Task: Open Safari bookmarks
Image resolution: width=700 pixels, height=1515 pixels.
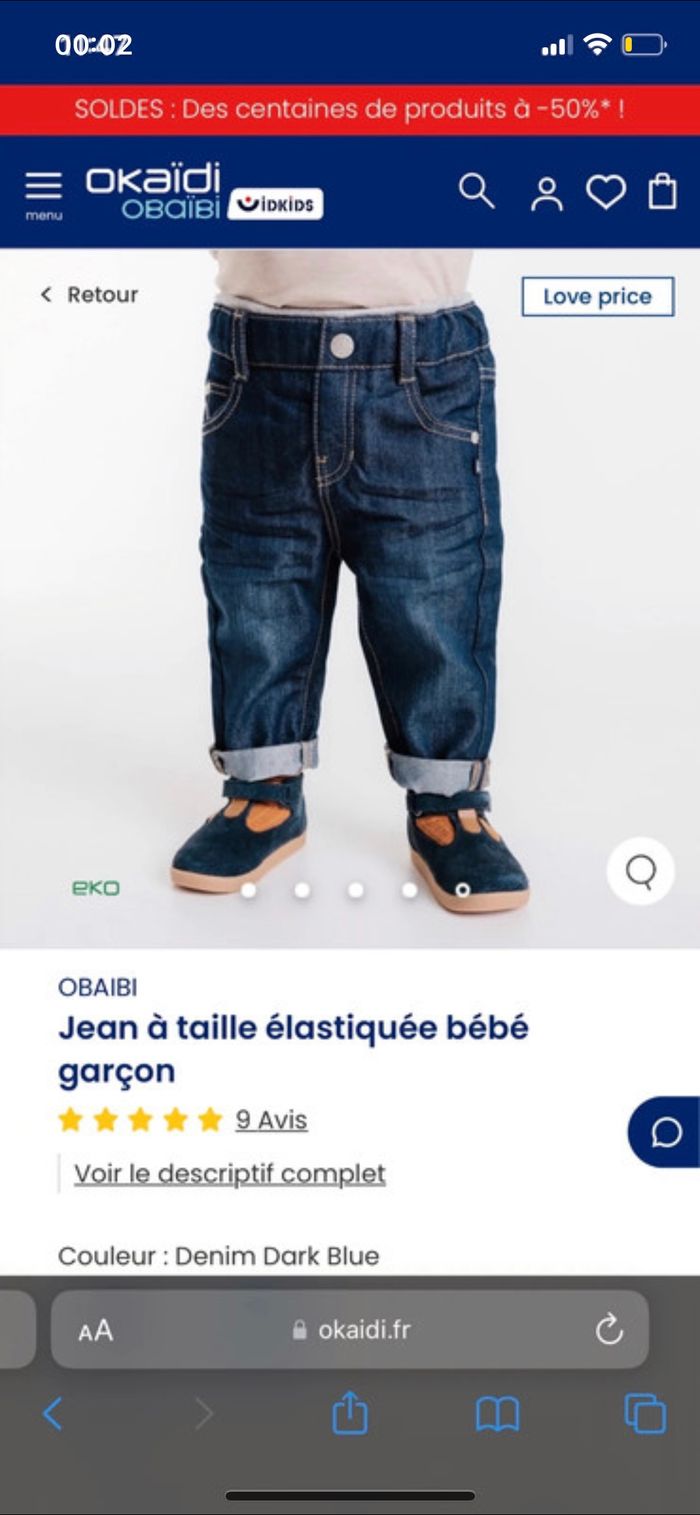Action: pos(497,1414)
